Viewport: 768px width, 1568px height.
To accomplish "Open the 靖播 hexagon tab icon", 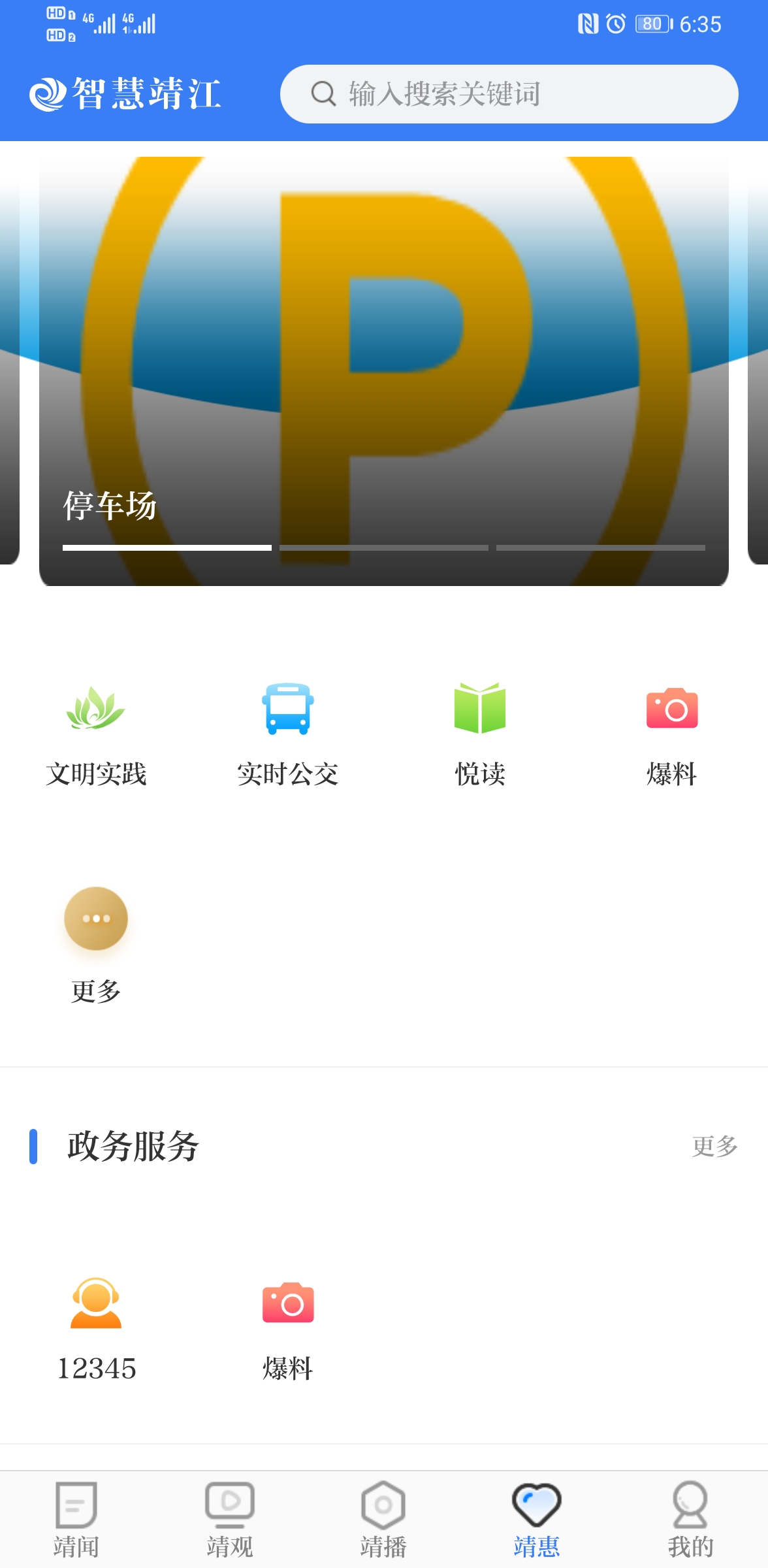I will [x=384, y=1508].
